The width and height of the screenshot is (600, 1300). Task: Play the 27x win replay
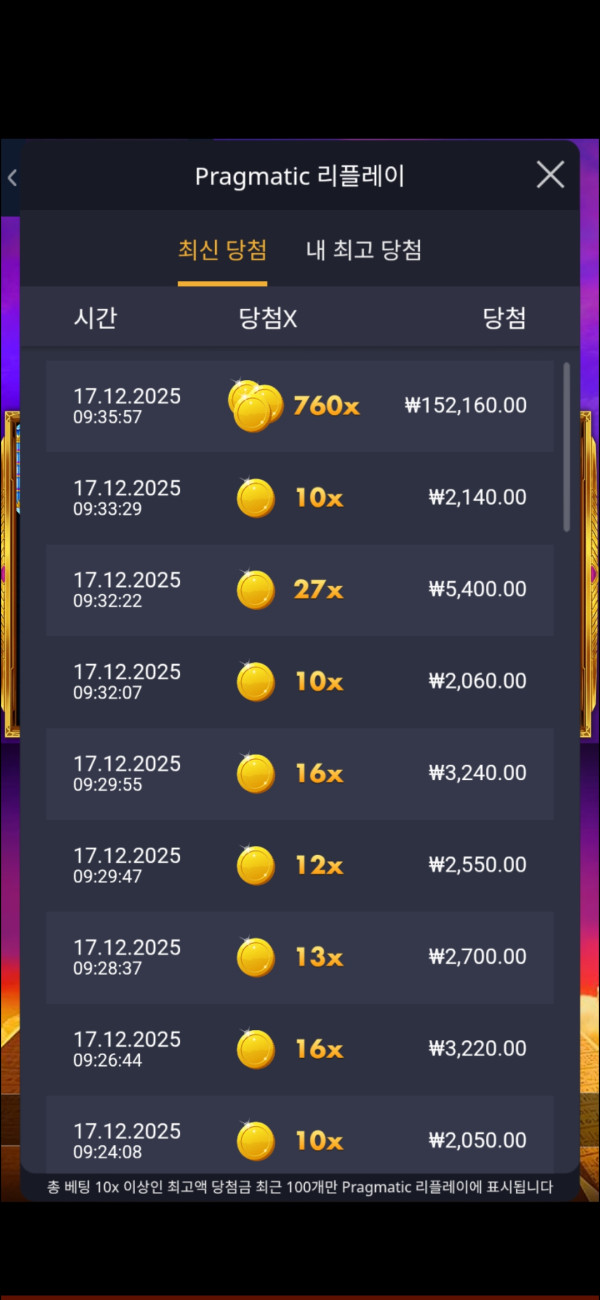[300, 589]
